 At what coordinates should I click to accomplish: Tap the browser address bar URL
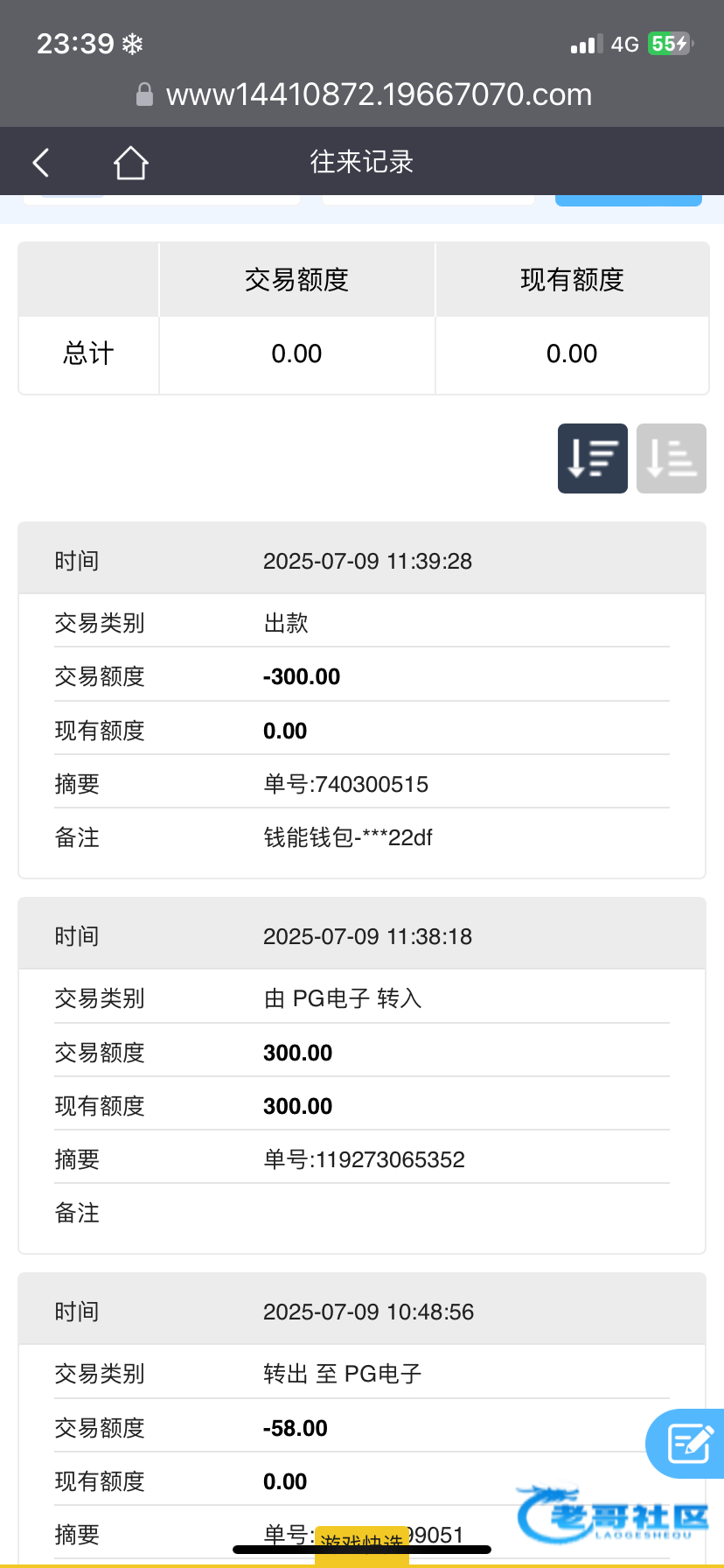[379, 94]
